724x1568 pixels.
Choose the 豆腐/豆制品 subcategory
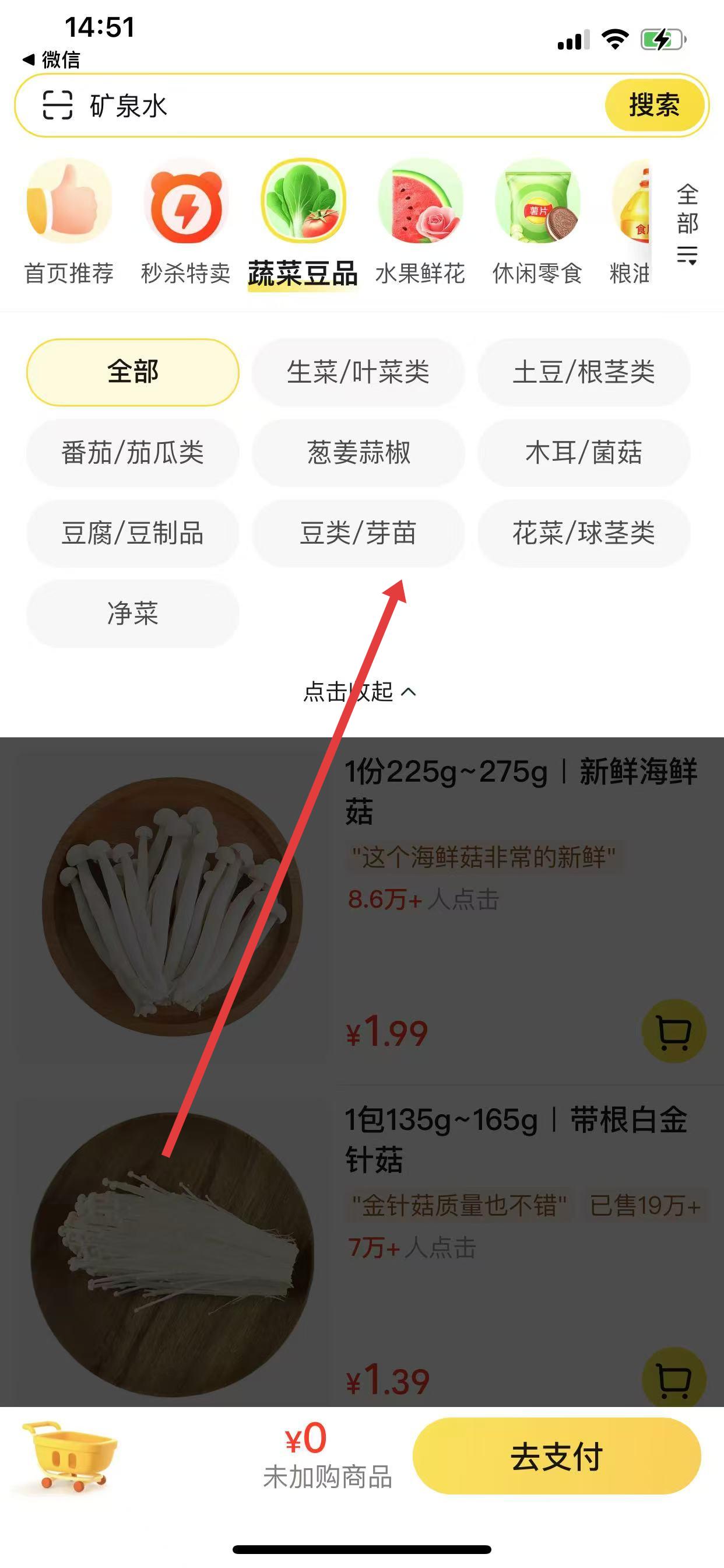click(133, 533)
